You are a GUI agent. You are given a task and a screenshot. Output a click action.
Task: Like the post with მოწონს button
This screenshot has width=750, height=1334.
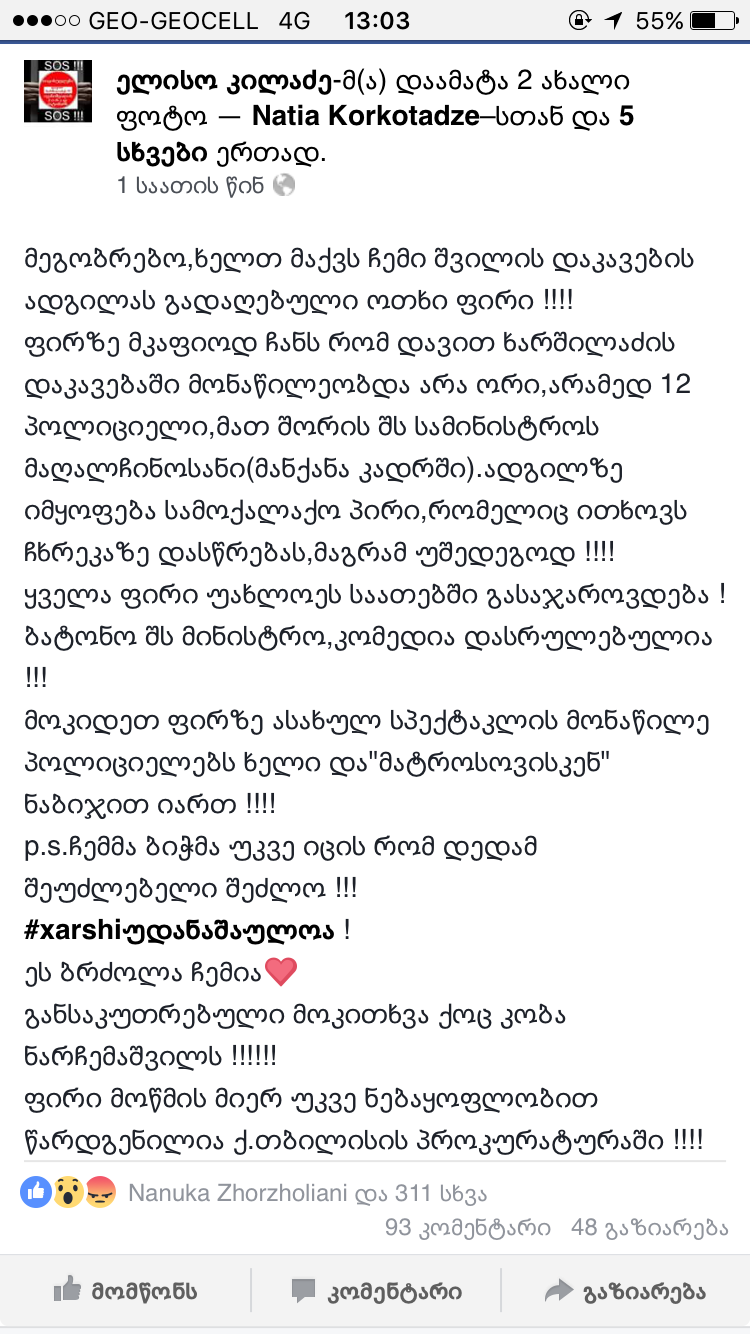[x=125, y=1291]
